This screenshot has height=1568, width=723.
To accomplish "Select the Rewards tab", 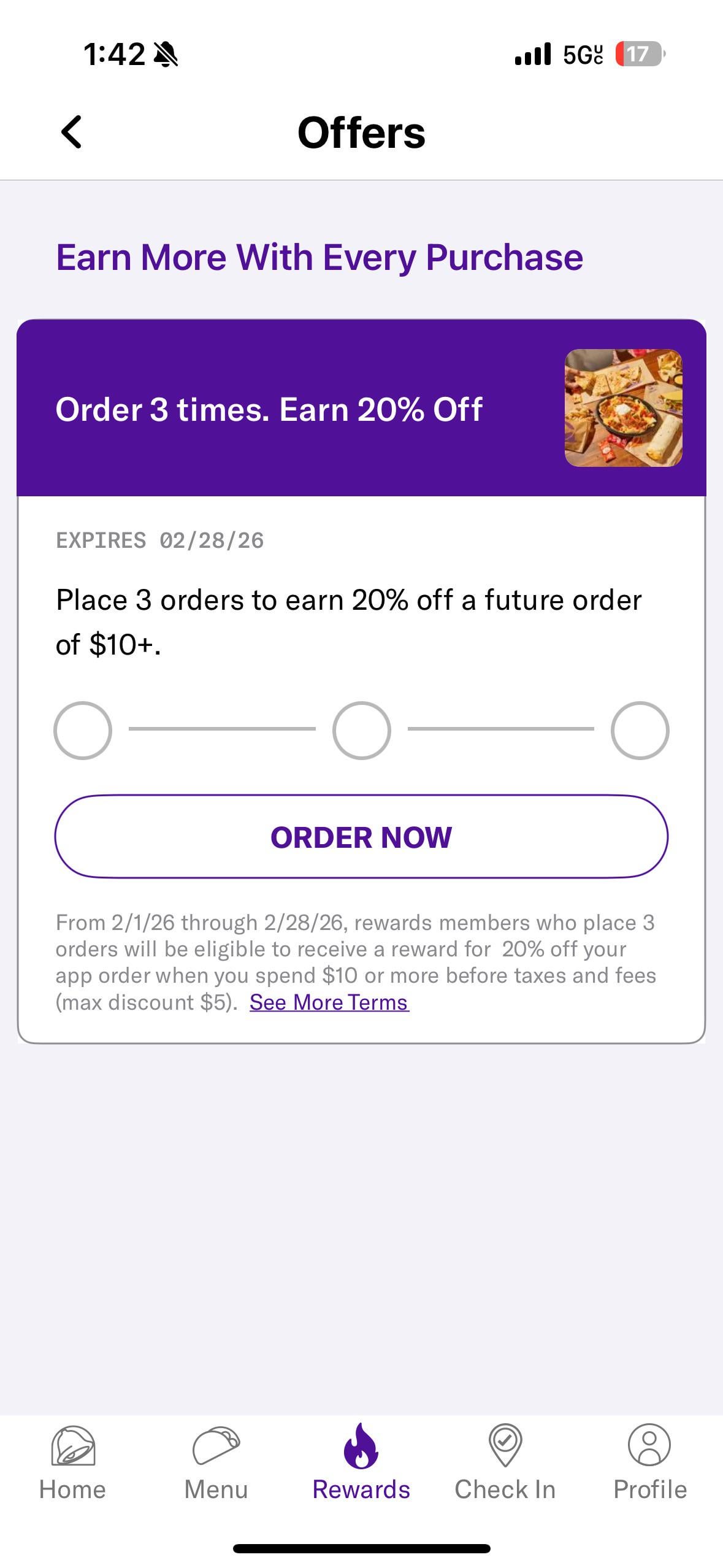I will click(x=361, y=1463).
